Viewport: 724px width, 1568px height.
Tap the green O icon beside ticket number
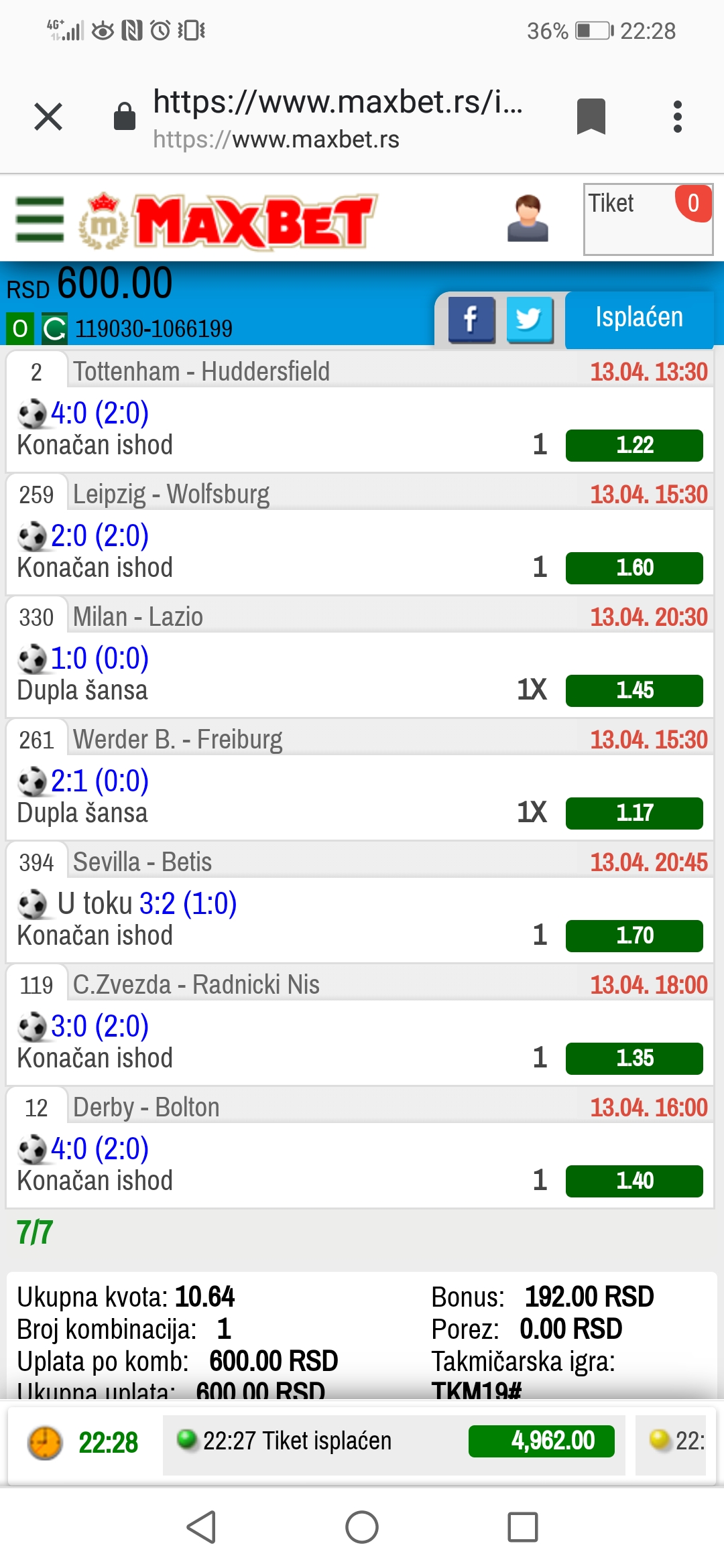pyautogui.click(x=20, y=328)
